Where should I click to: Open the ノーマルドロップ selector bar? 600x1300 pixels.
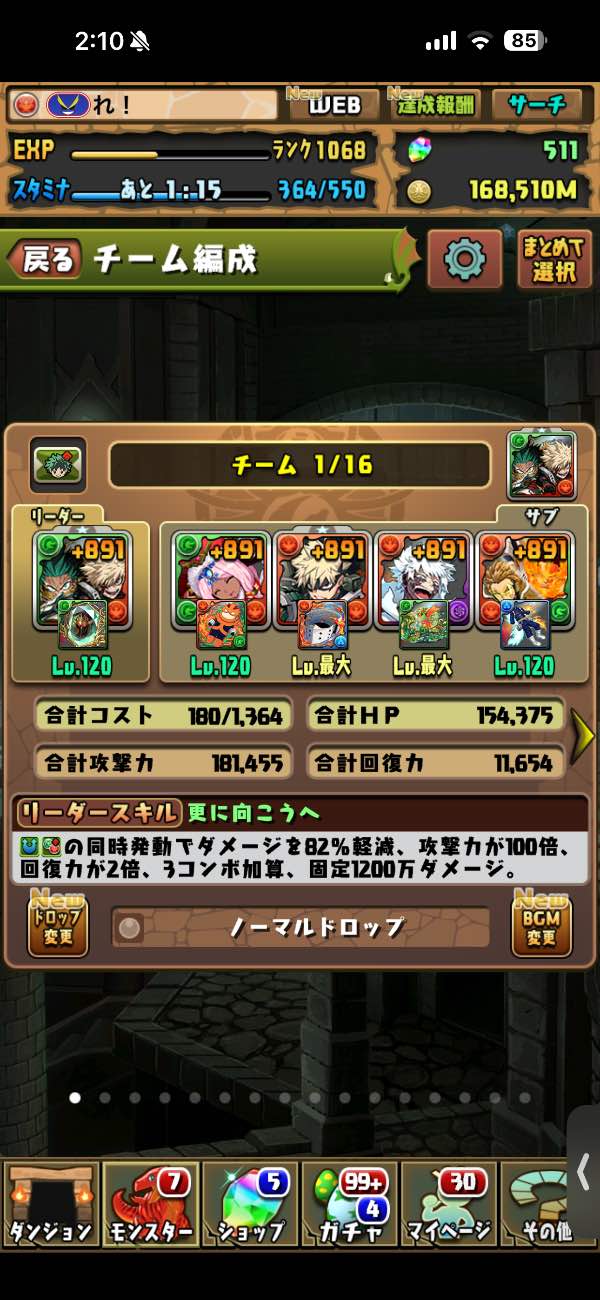pyautogui.click(x=300, y=928)
